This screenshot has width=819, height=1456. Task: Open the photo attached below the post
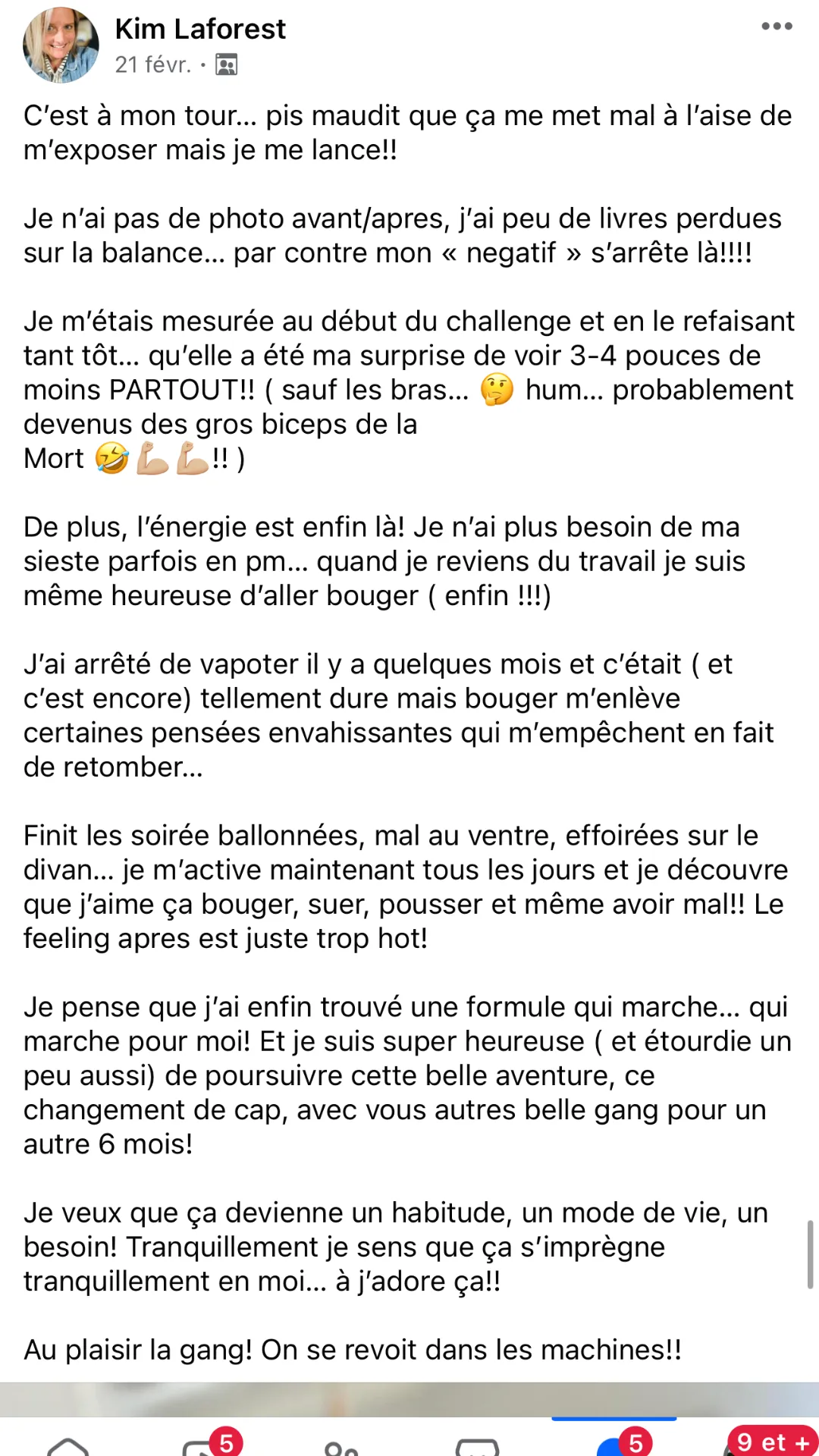(409, 1399)
